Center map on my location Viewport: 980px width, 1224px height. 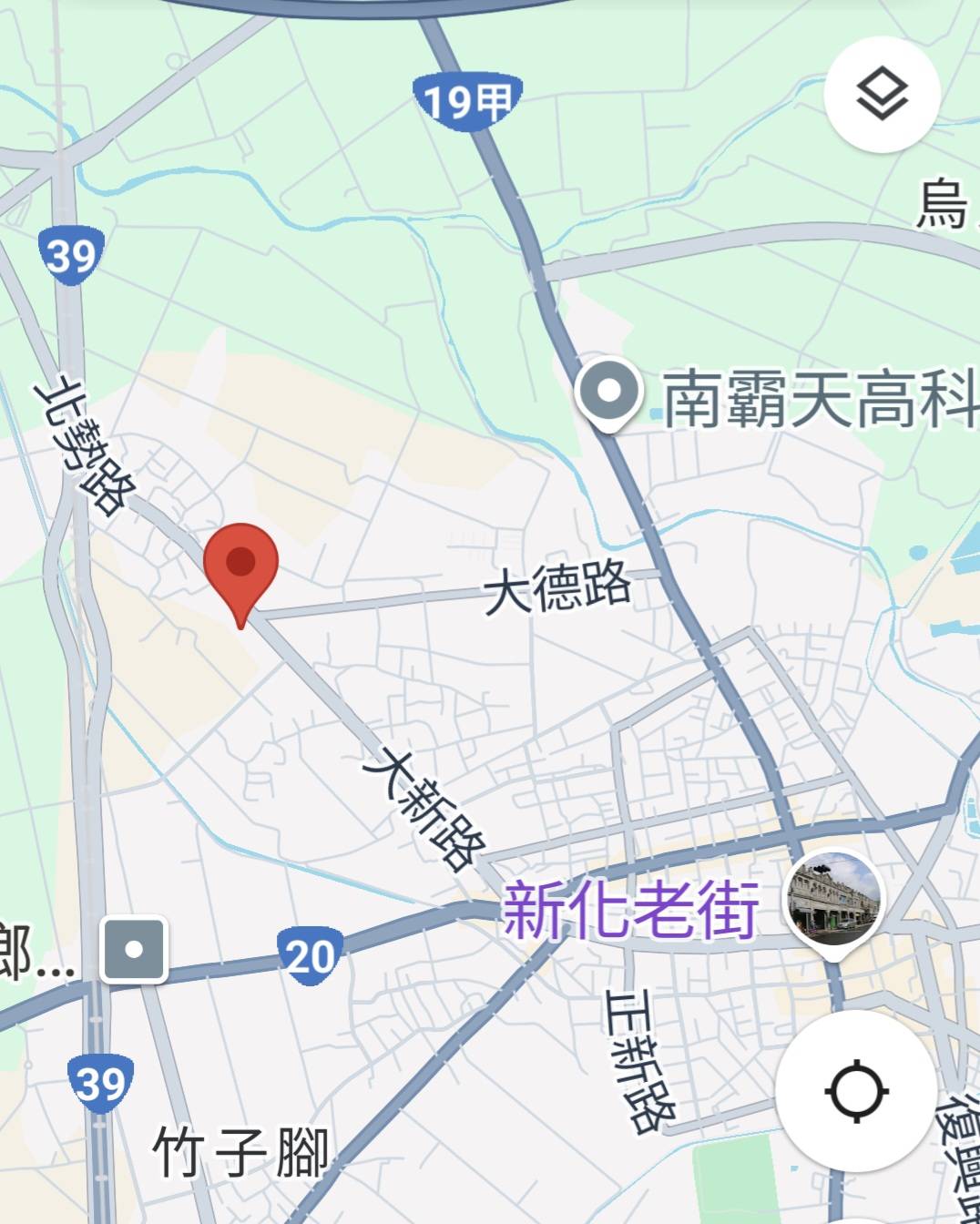(855, 1090)
